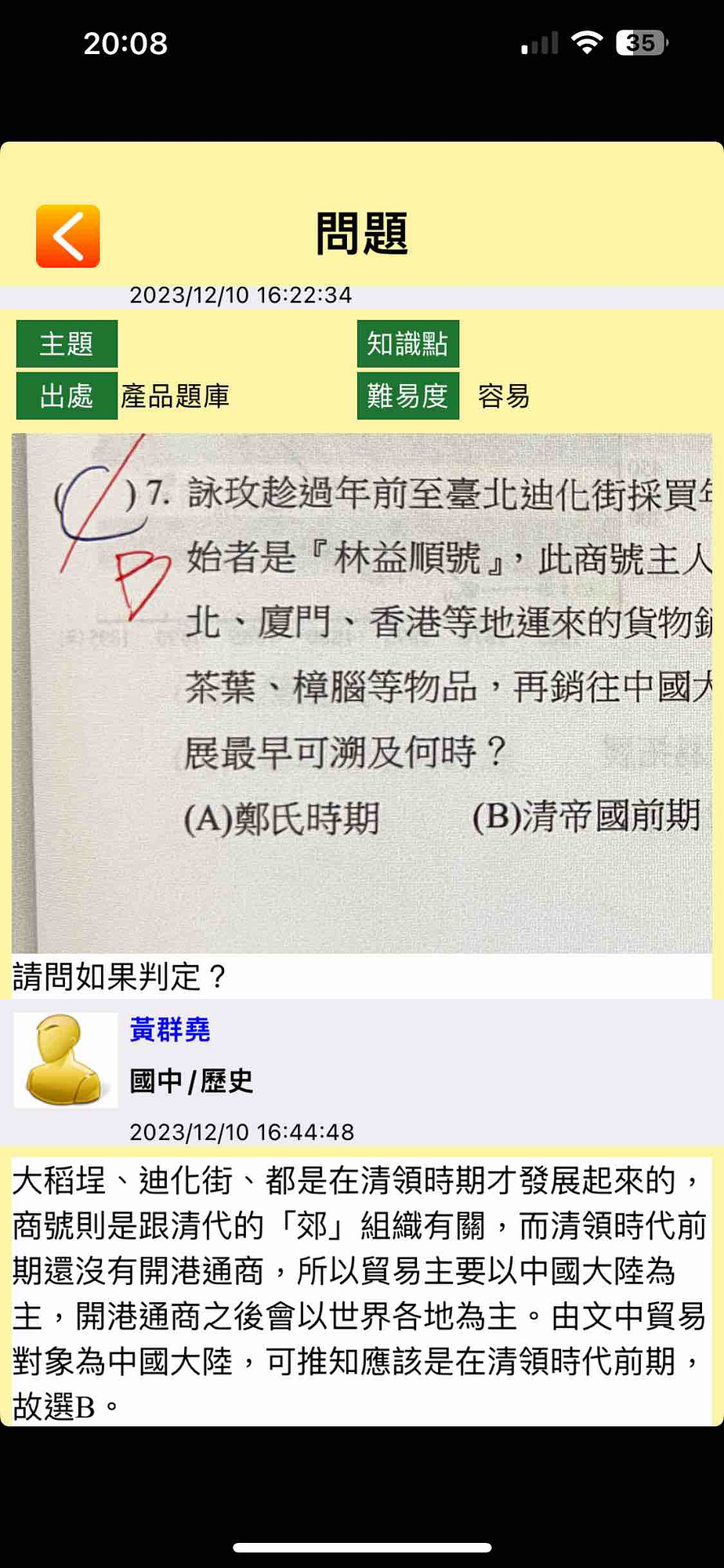Enlarge the question photo

click(362, 692)
